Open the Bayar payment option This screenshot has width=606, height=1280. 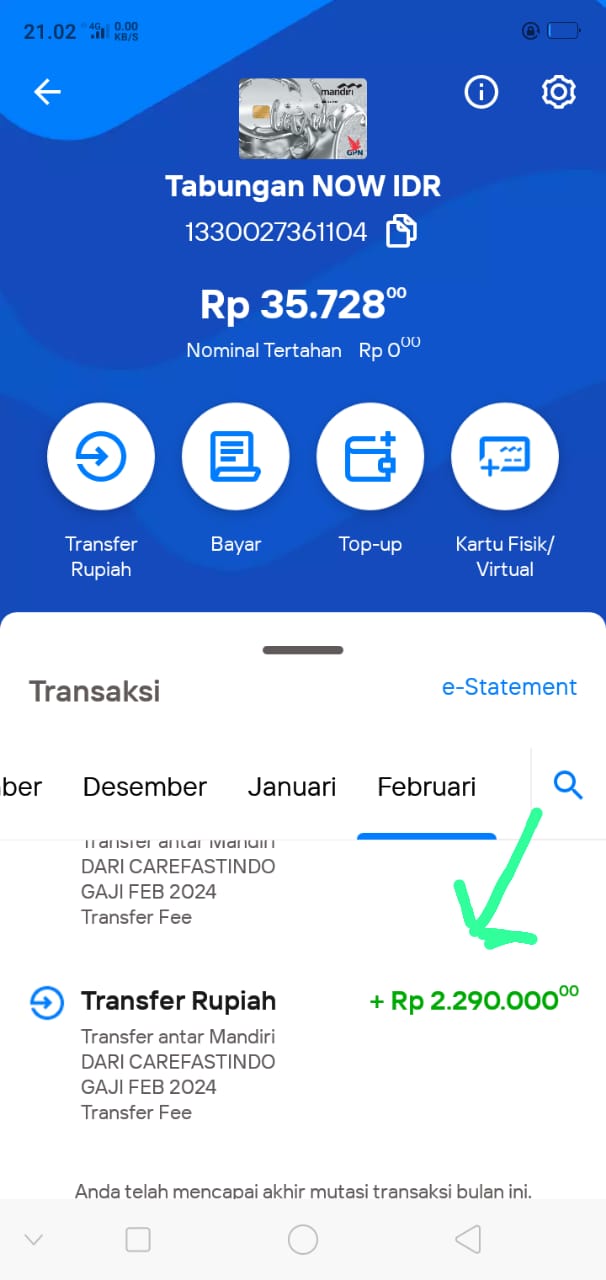point(236,457)
